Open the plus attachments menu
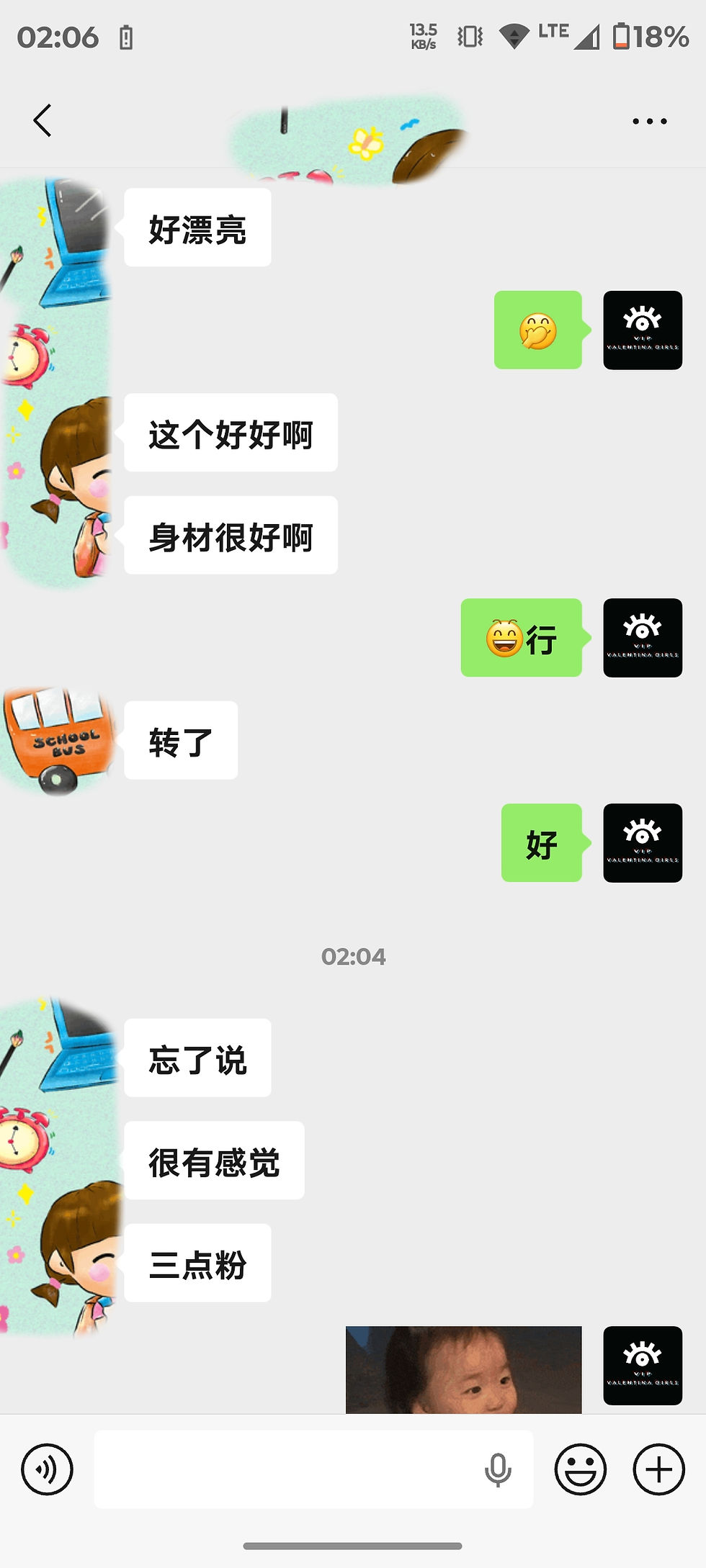This screenshot has height=1568, width=706. [x=658, y=1469]
